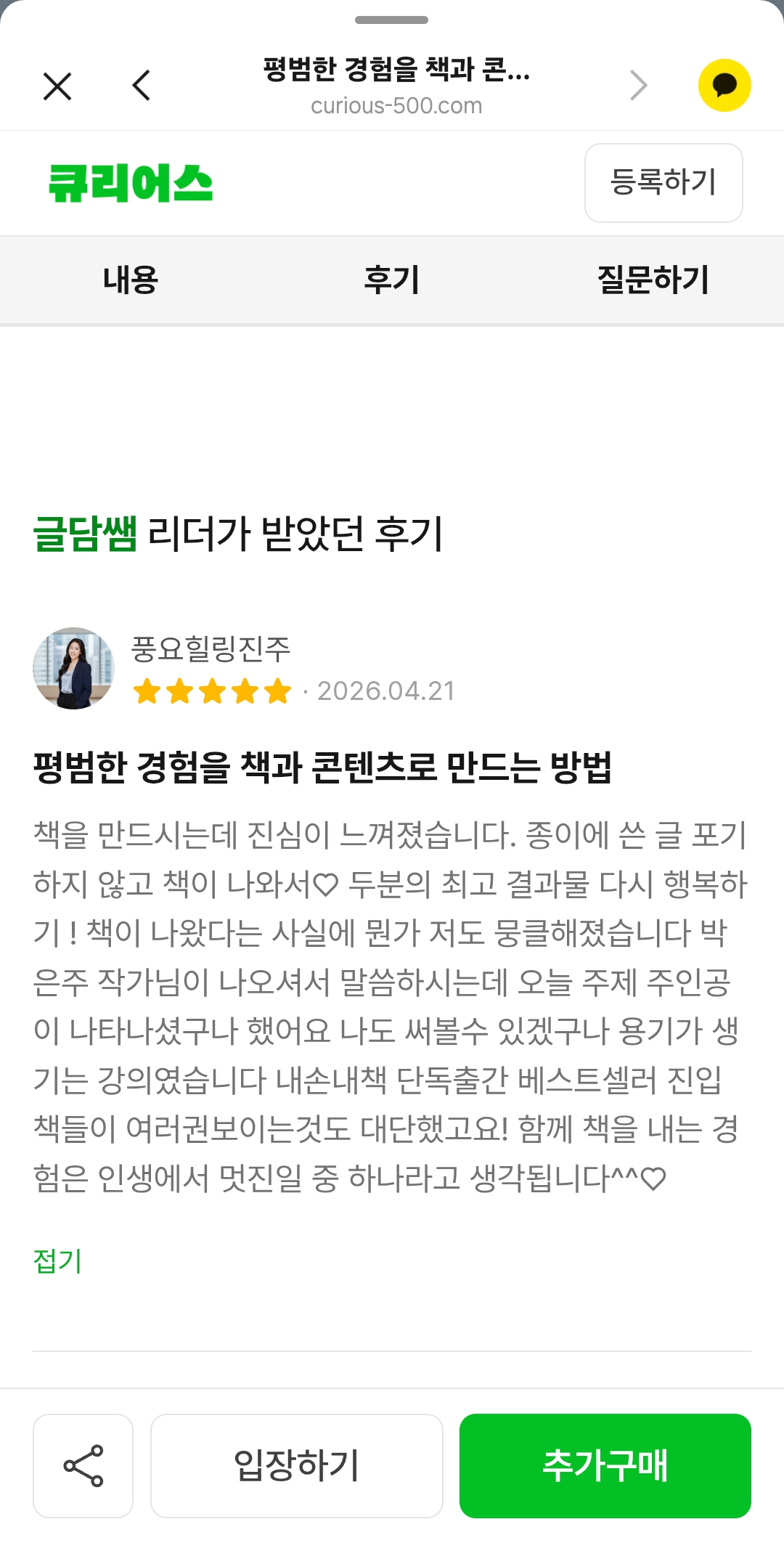Tap the green 추가구매 button
Image resolution: width=784 pixels, height=1543 pixels.
tap(605, 1465)
